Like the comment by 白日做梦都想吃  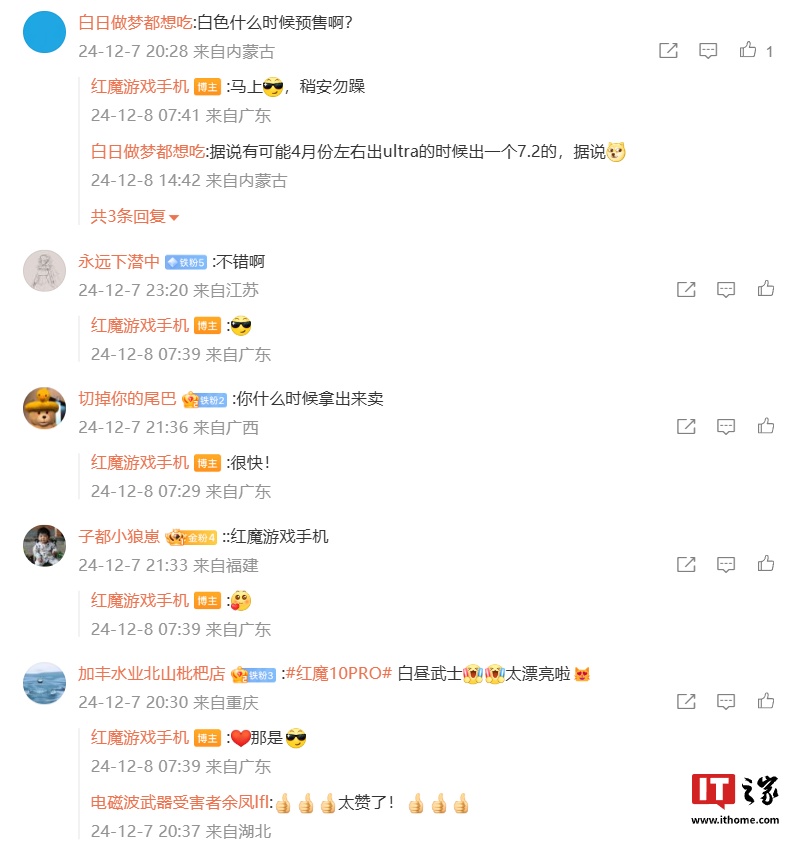click(748, 50)
